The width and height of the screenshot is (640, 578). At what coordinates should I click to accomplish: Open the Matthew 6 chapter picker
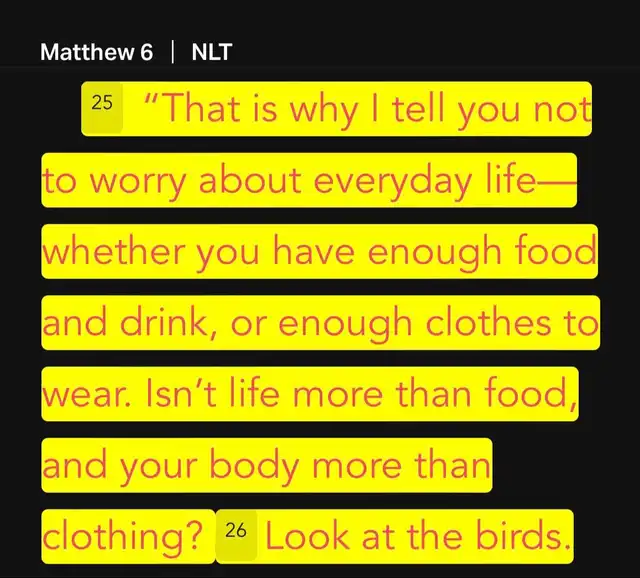96,52
